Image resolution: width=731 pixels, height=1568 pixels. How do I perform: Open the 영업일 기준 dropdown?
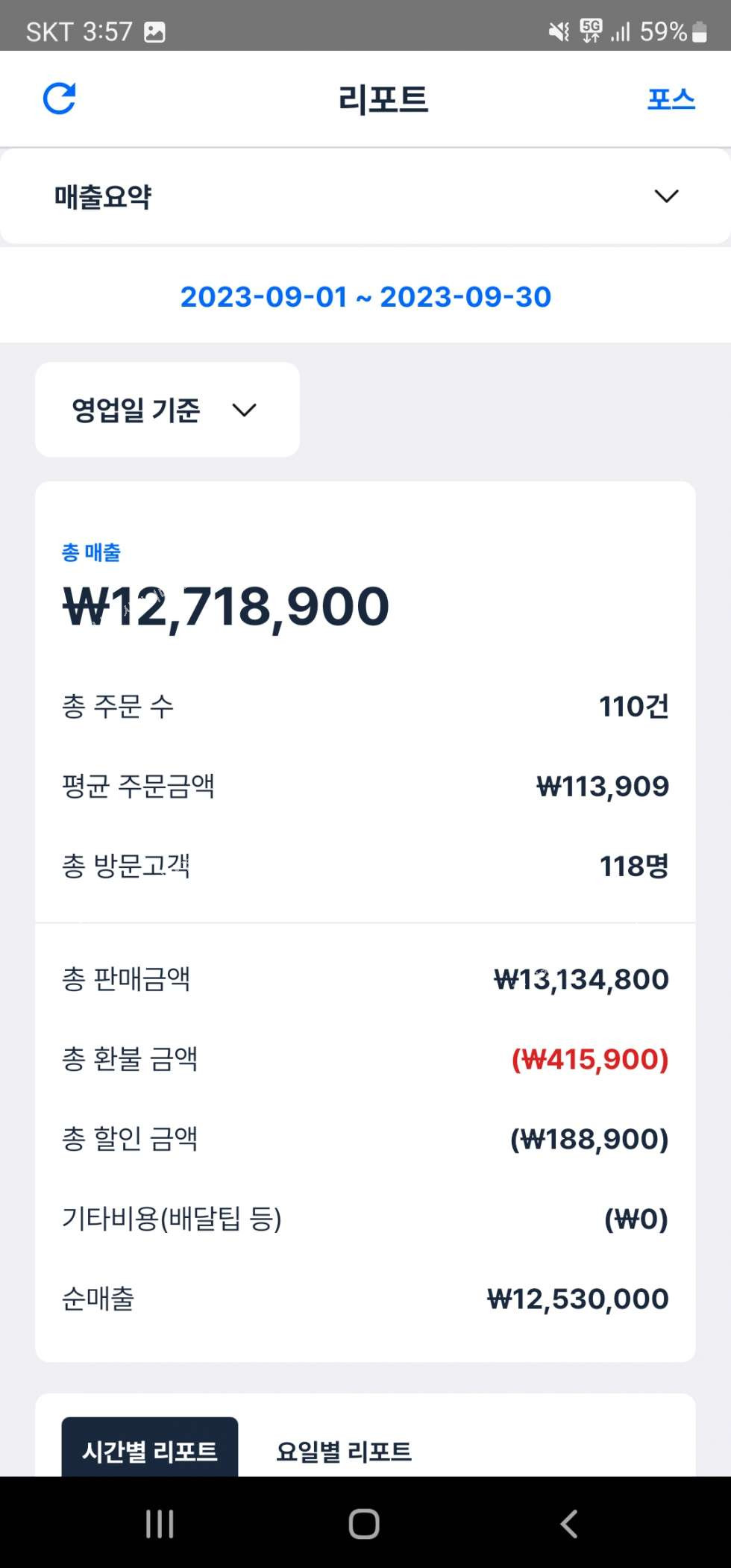(167, 410)
